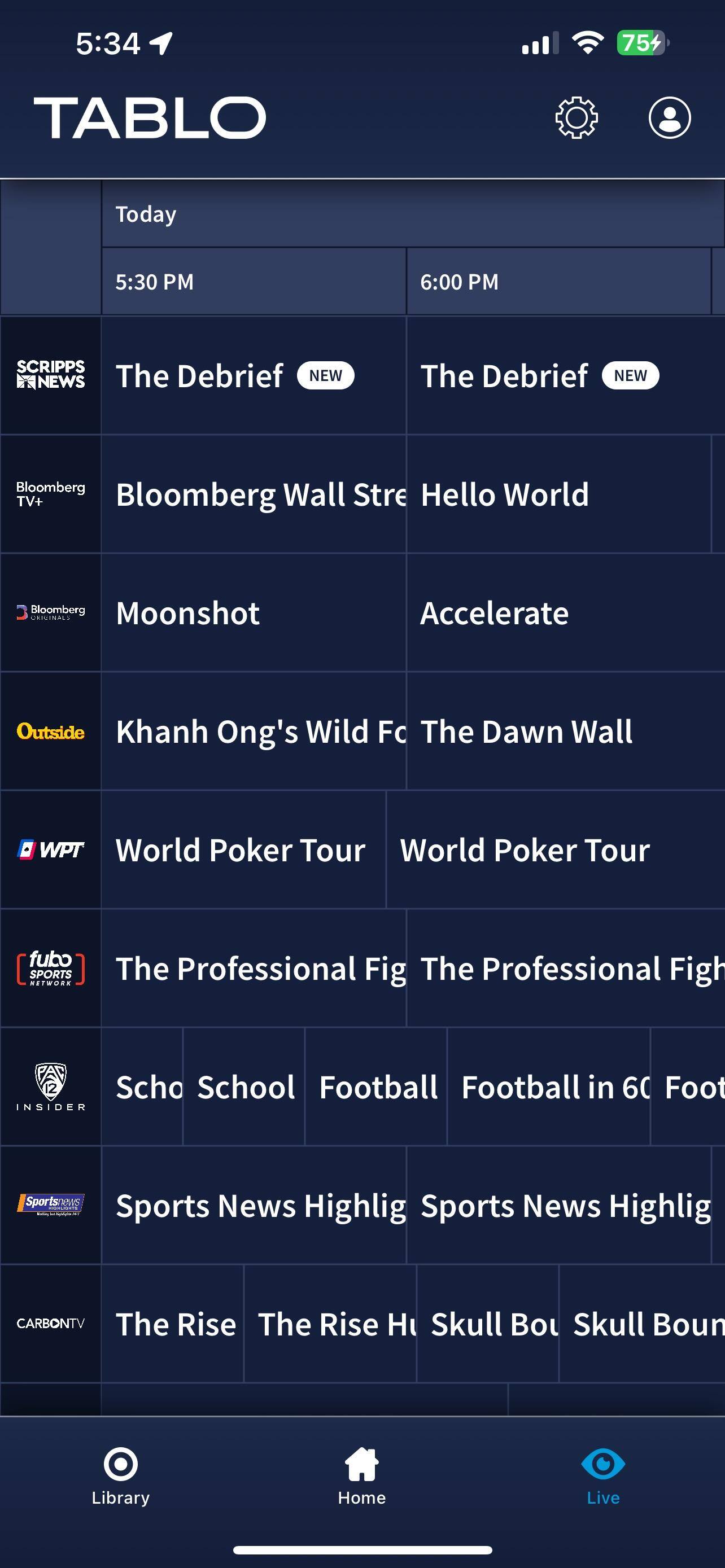The height and width of the screenshot is (1568, 725).
Task: Open The Rise Hunting on CarbonTV
Action: (330, 1325)
